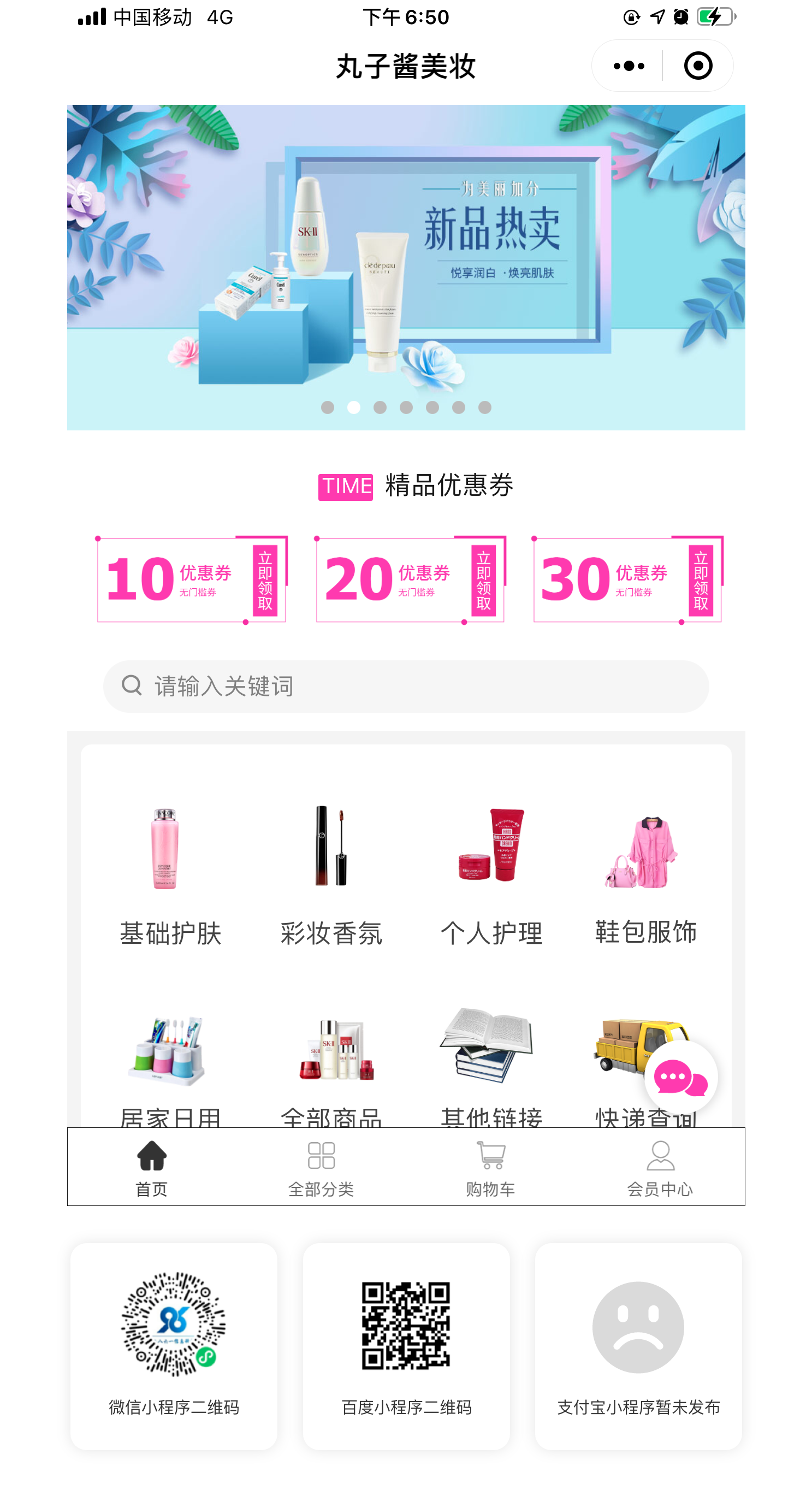View the 鞋包服饰 category
Image resolution: width=812 pixels, height=1490 pixels.
tap(645, 873)
